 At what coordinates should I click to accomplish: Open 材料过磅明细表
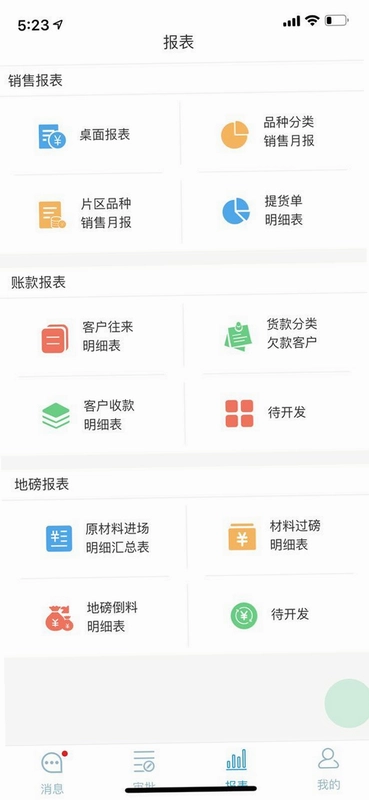(279, 536)
